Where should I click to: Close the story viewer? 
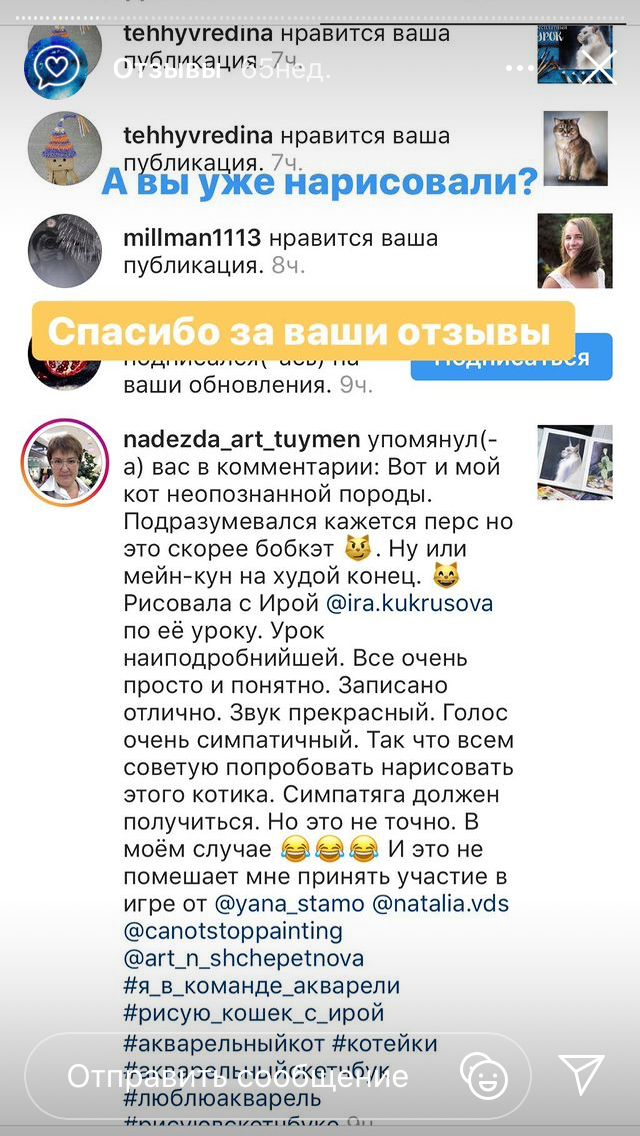tap(599, 68)
